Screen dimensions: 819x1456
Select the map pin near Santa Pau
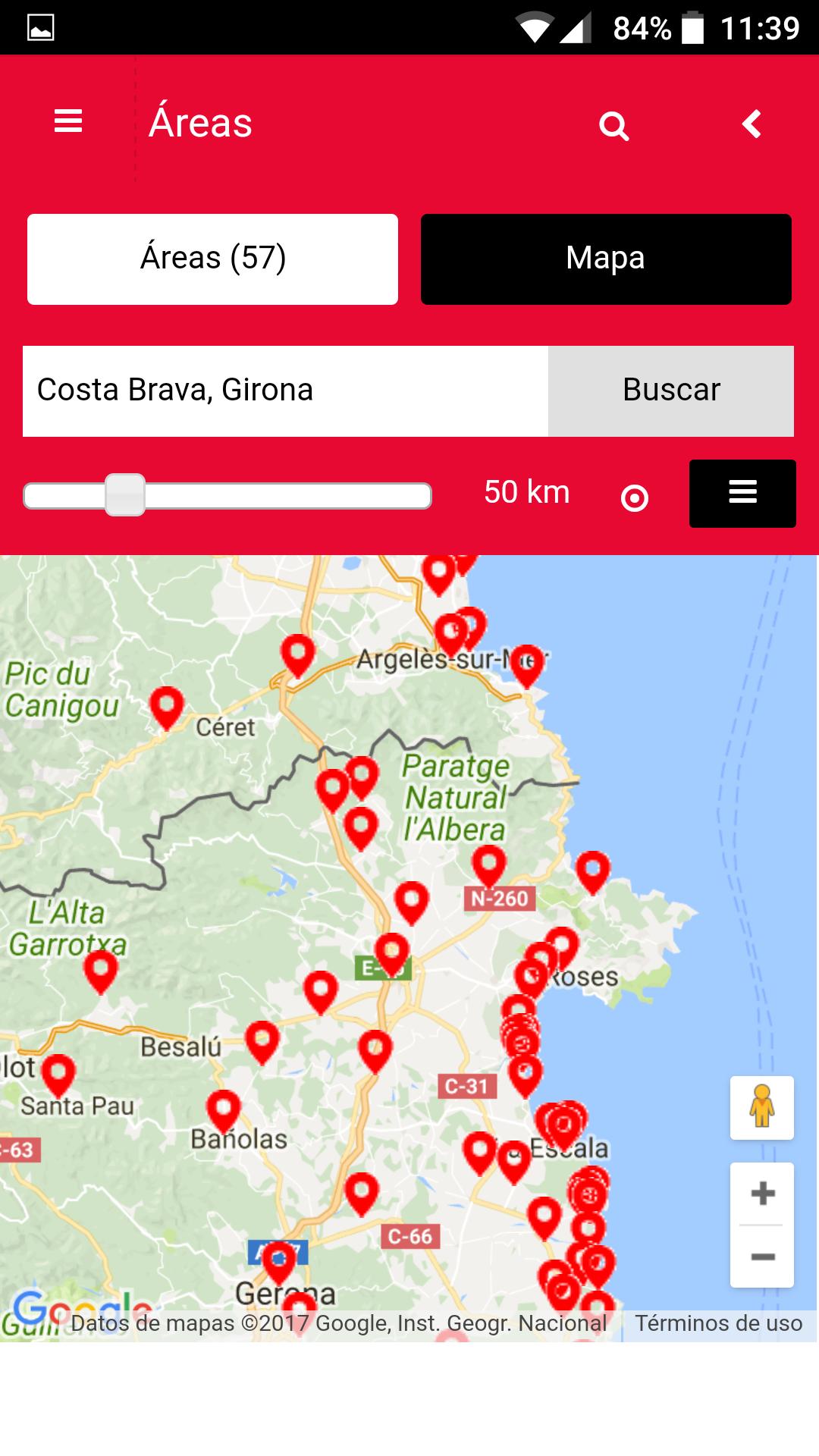58,1071
